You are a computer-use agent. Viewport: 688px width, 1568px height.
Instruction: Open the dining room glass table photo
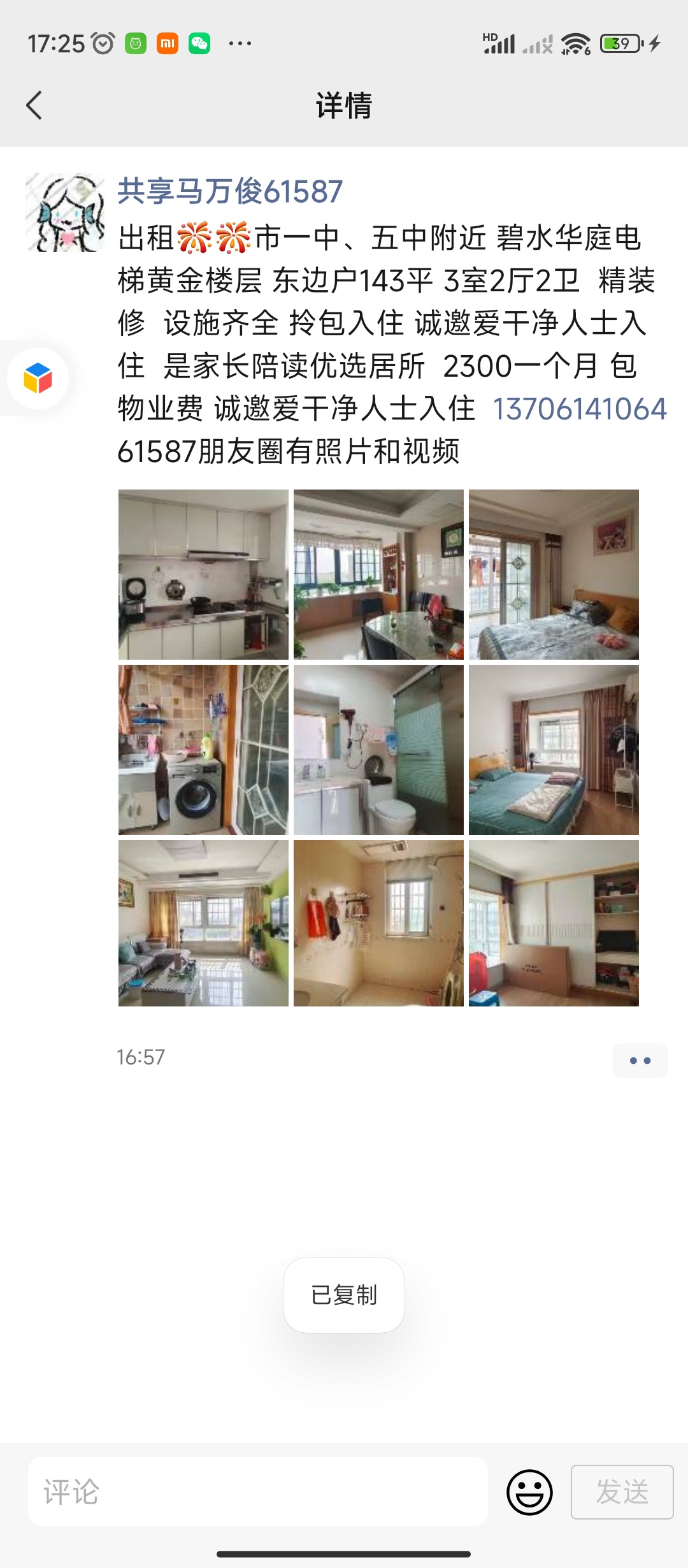click(378, 574)
